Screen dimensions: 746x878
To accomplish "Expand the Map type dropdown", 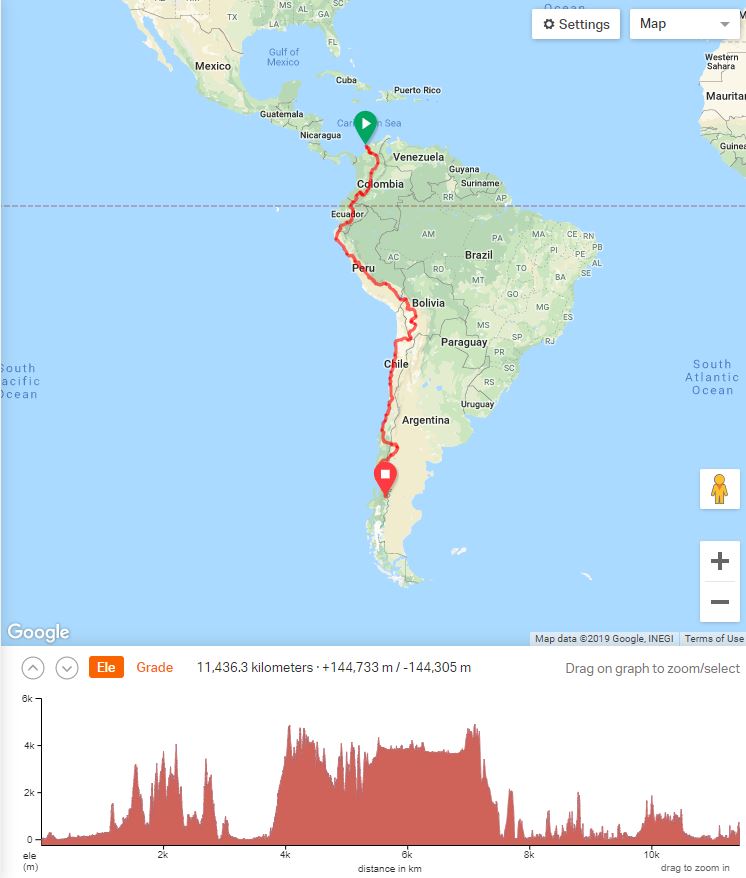I will click(685, 24).
